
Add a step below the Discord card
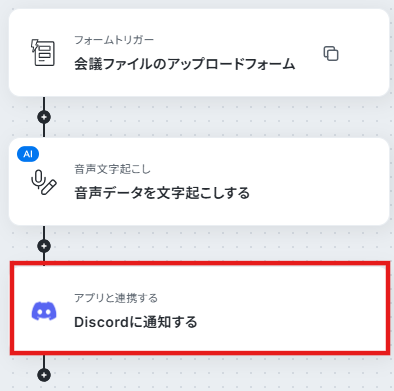[x=44, y=375]
